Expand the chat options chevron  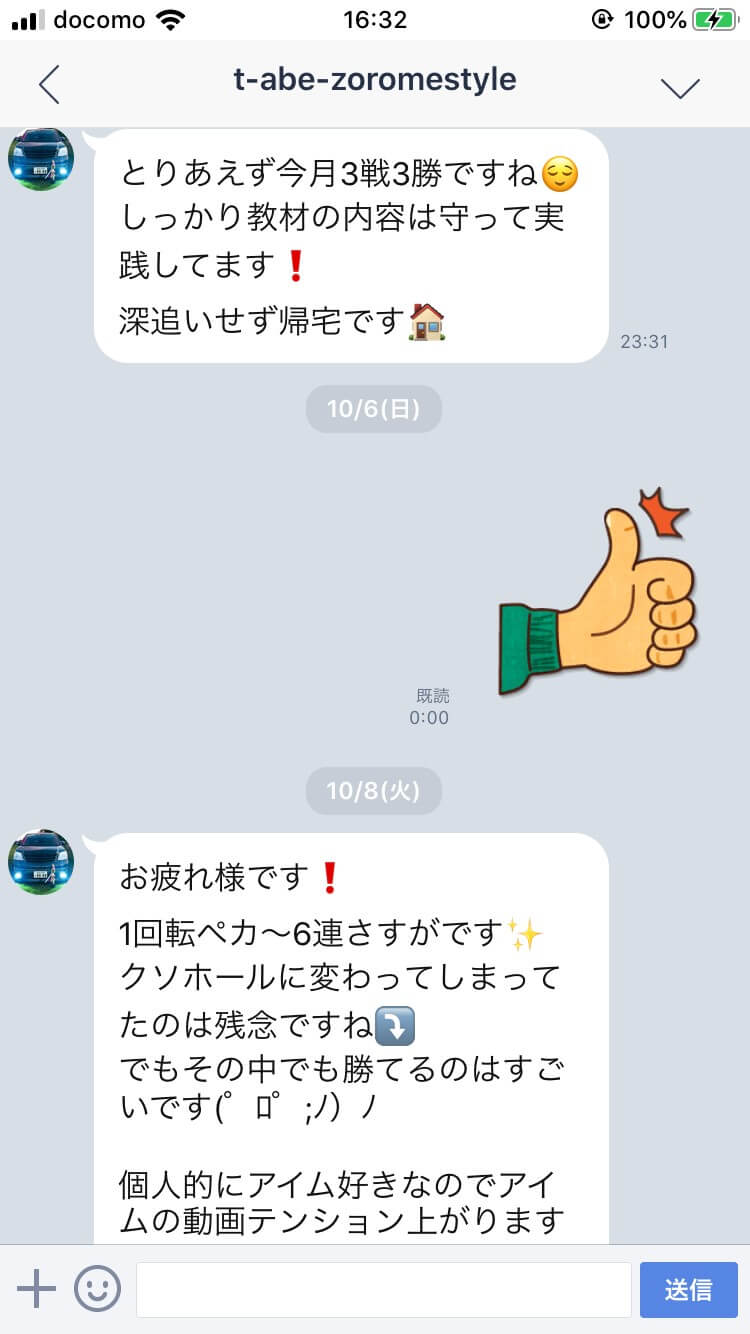680,87
